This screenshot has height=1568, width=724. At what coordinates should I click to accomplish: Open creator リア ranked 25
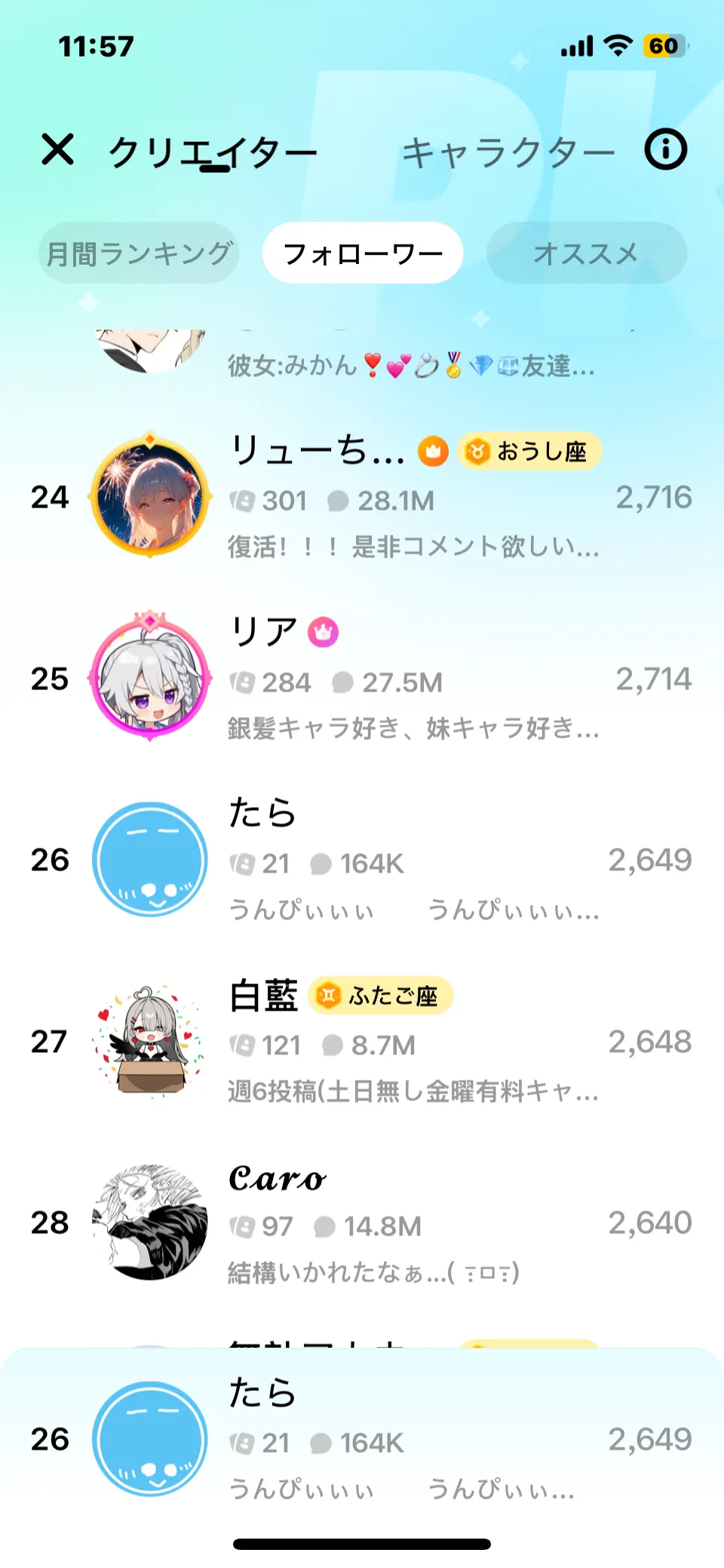[362, 679]
